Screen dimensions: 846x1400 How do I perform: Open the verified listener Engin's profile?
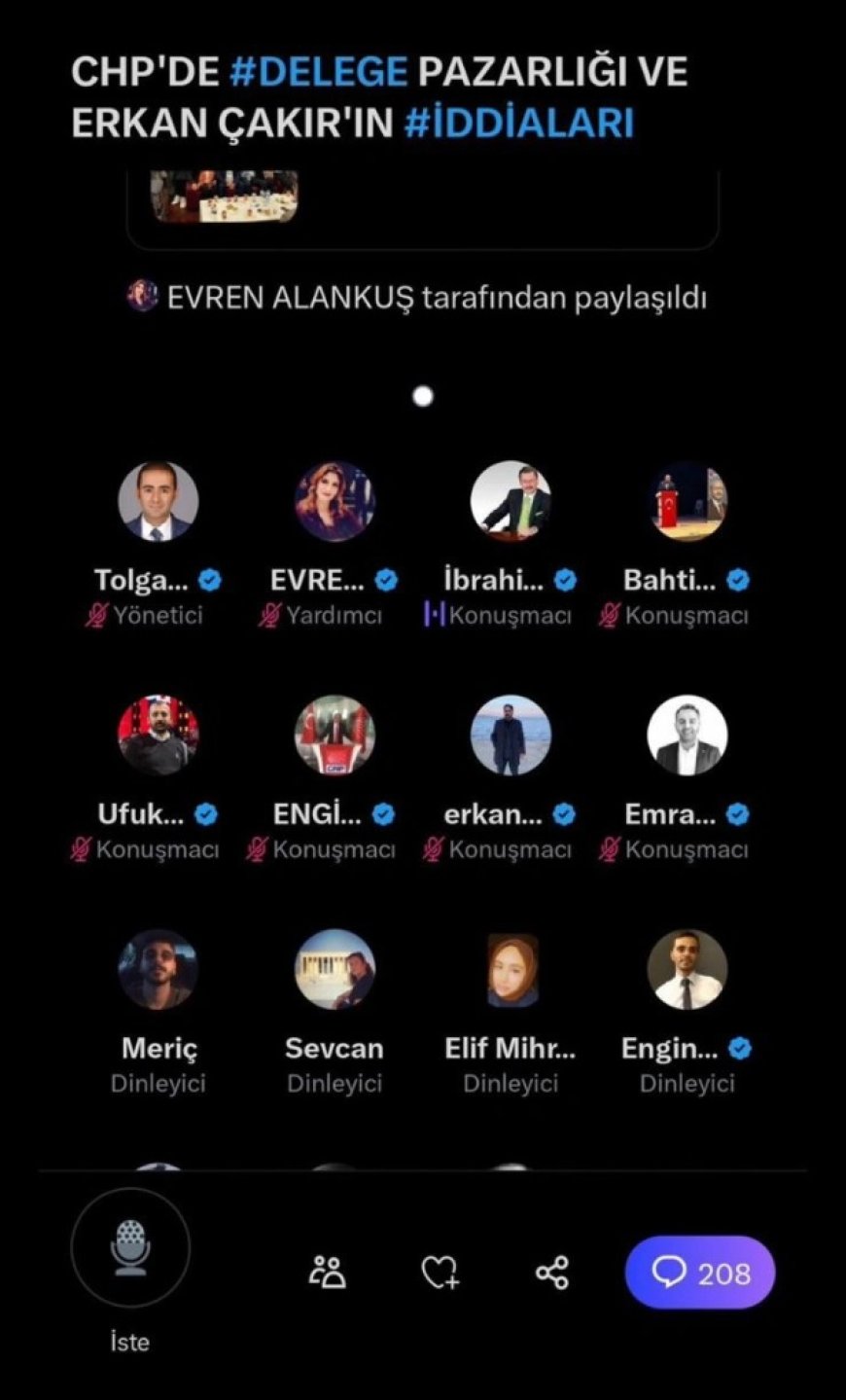[x=687, y=970]
